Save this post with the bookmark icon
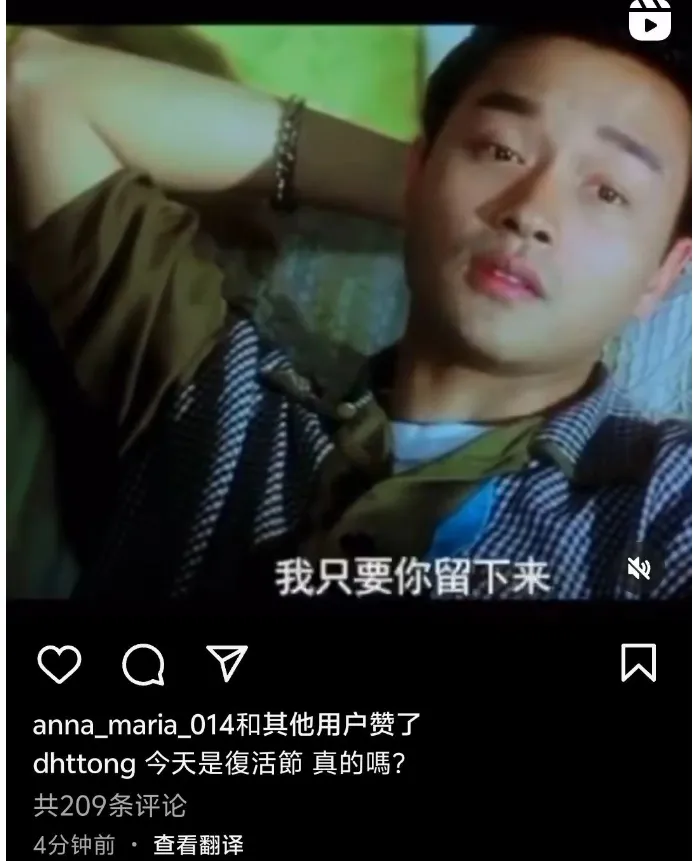 click(x=638, y=662)
